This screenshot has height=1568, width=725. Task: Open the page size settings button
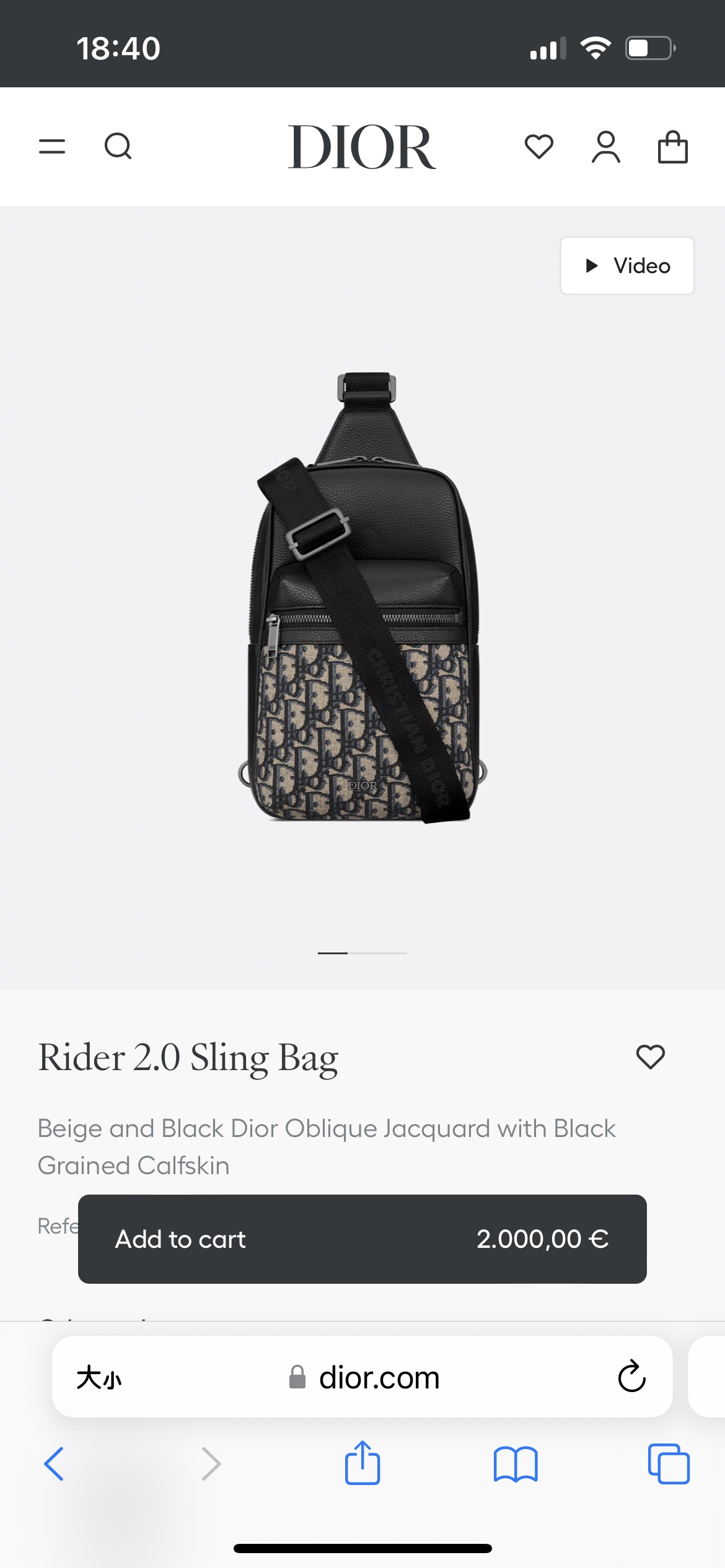click(99, 1378)
